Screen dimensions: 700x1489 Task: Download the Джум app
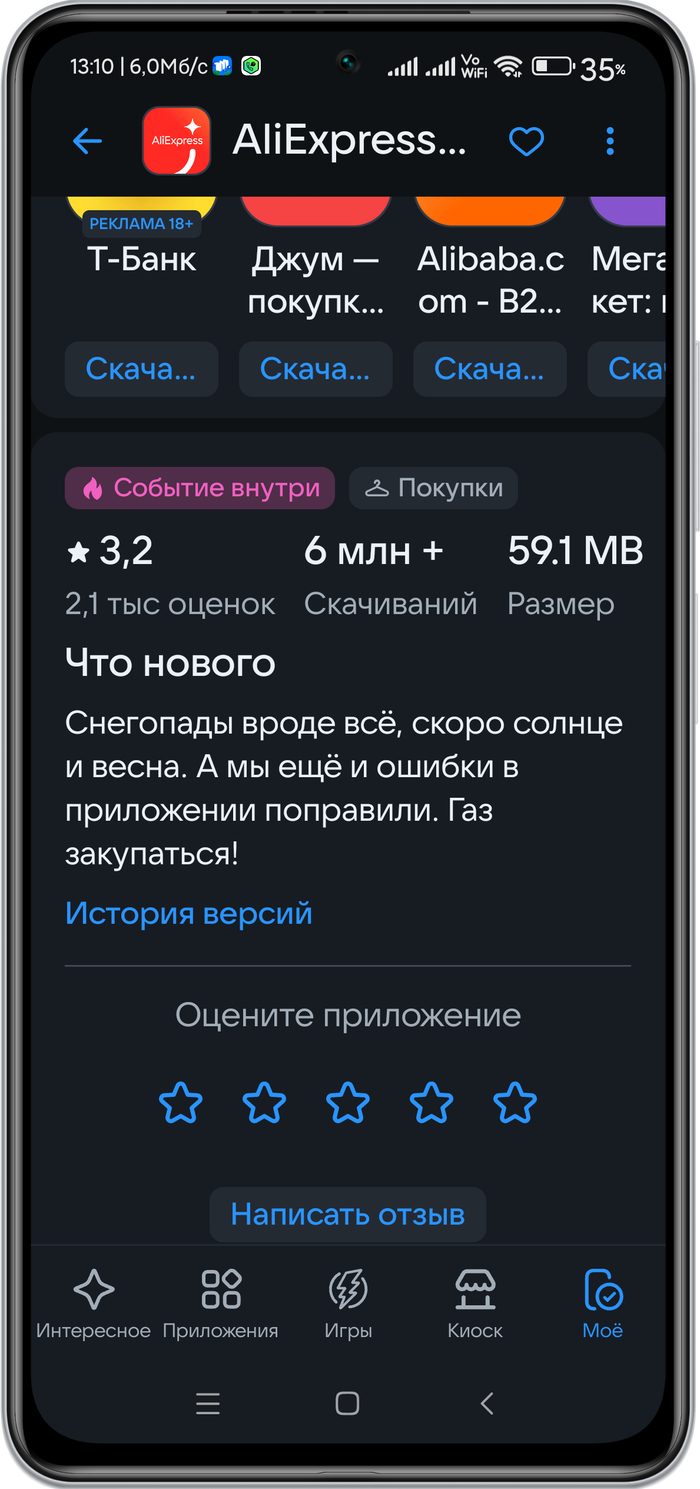click(315, 369)
